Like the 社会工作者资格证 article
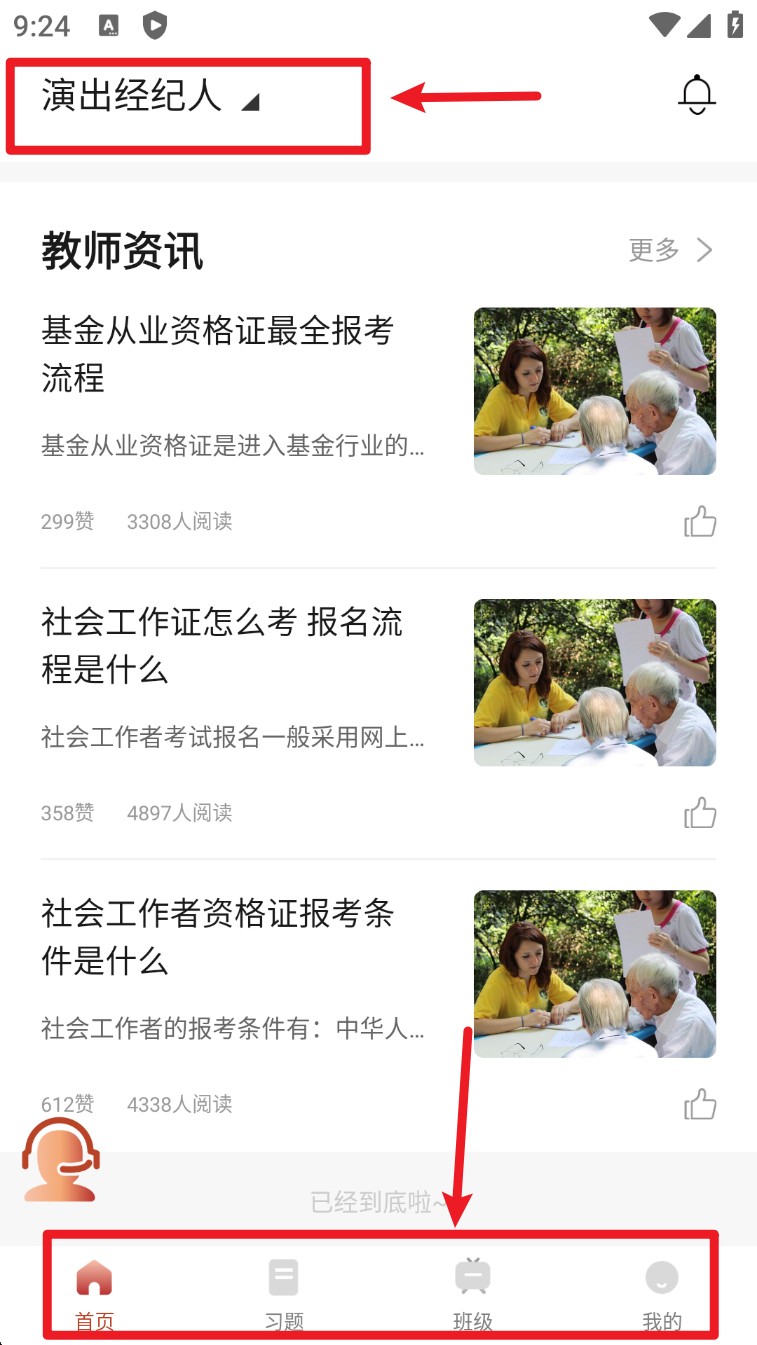757x1345 pixels. coord(700,1104)
